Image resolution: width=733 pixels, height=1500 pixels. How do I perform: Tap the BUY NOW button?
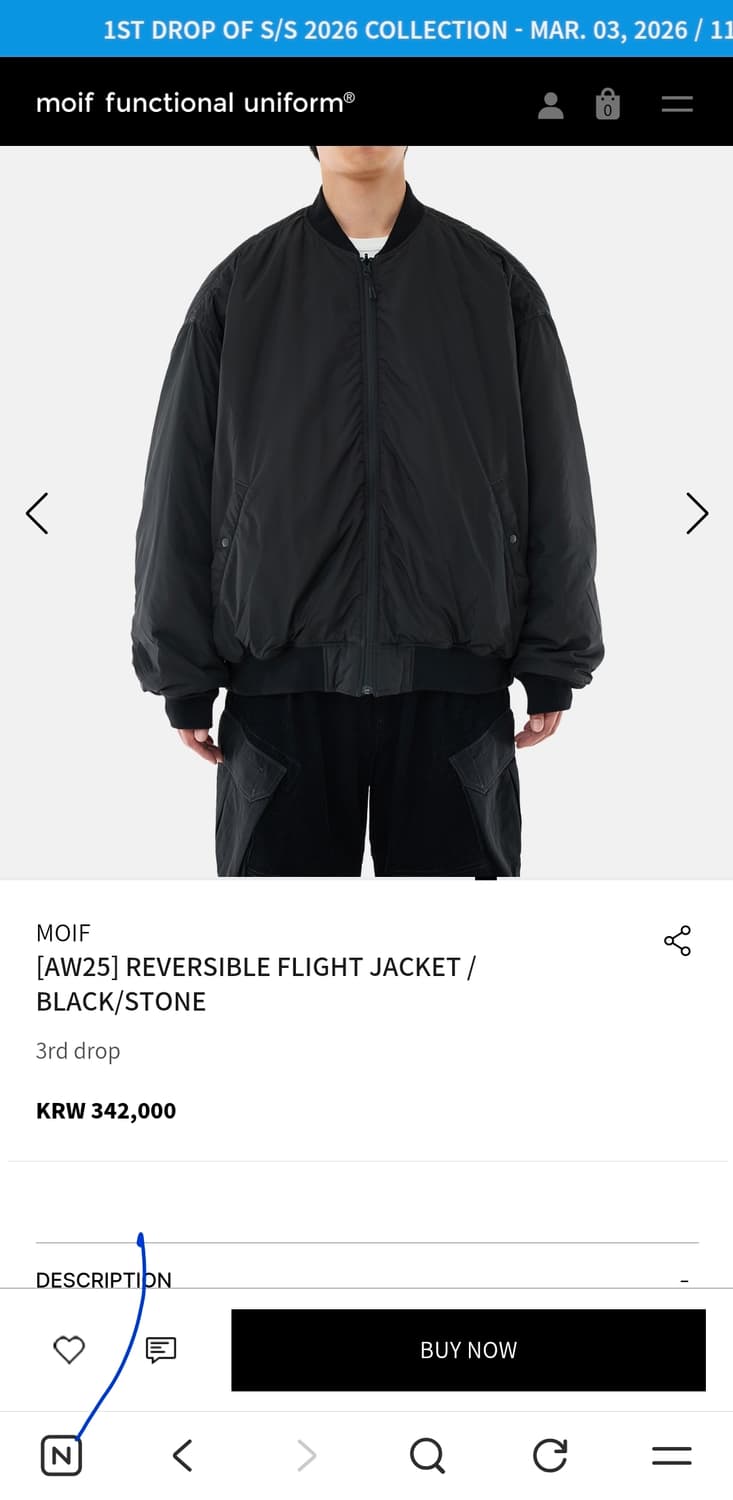point(468,1349)
